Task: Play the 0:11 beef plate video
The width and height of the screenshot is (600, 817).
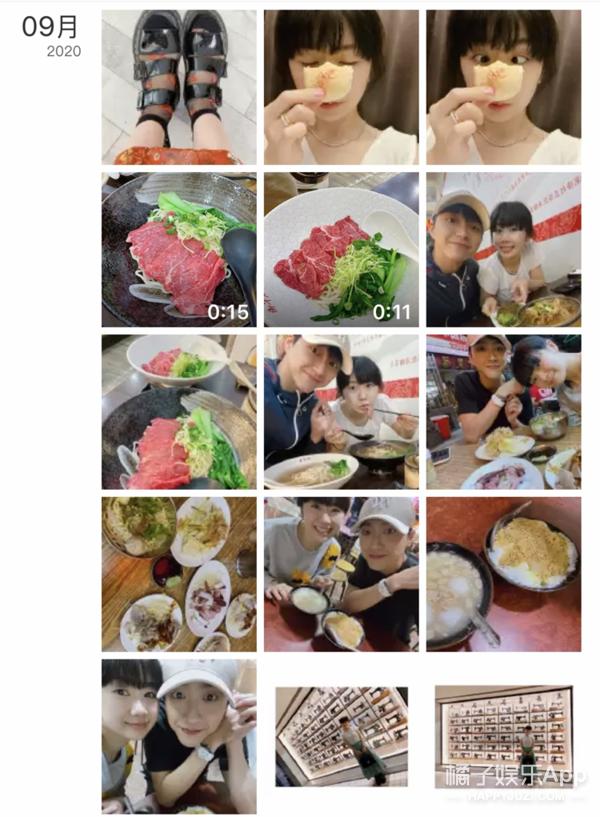Action: pos(341,249)
